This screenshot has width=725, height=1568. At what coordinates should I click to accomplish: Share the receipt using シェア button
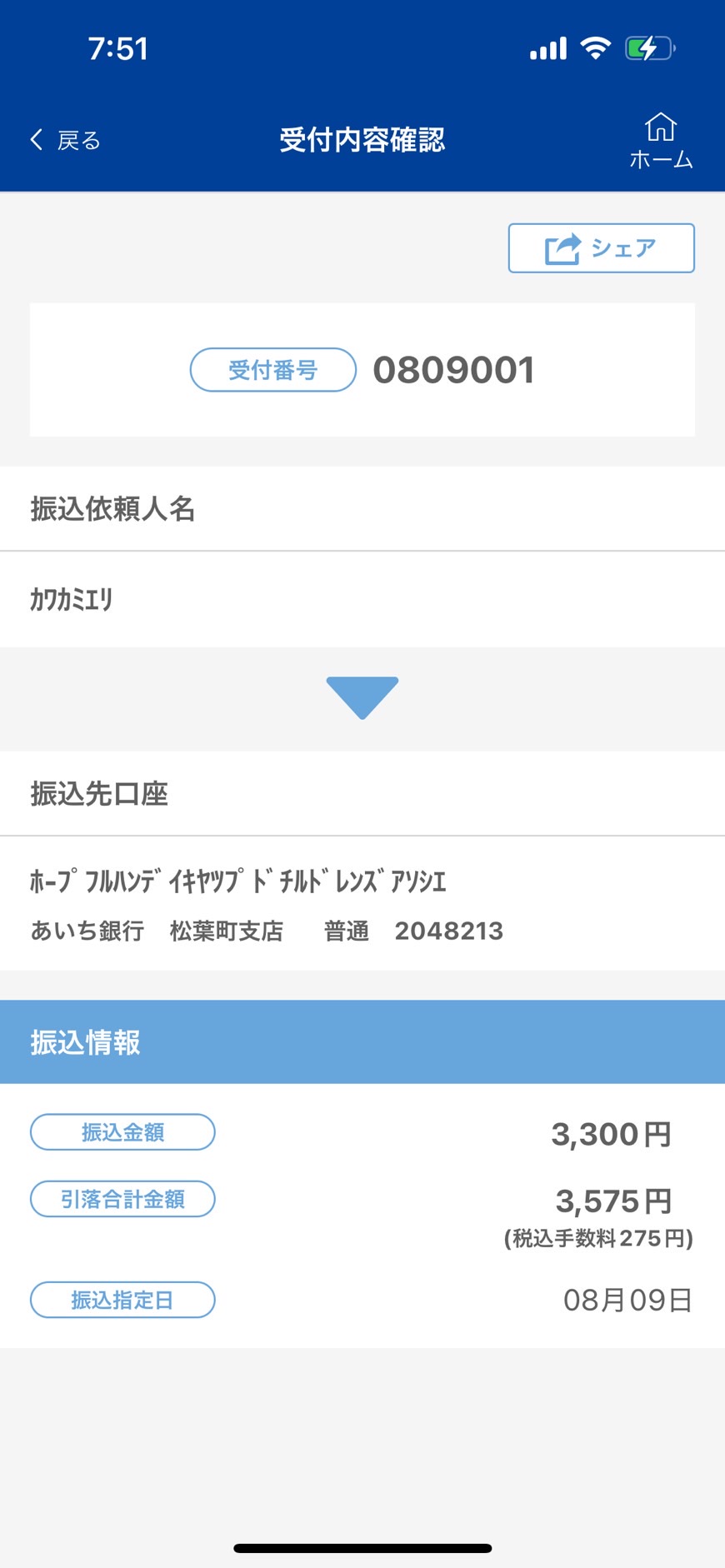coord(601,248)
